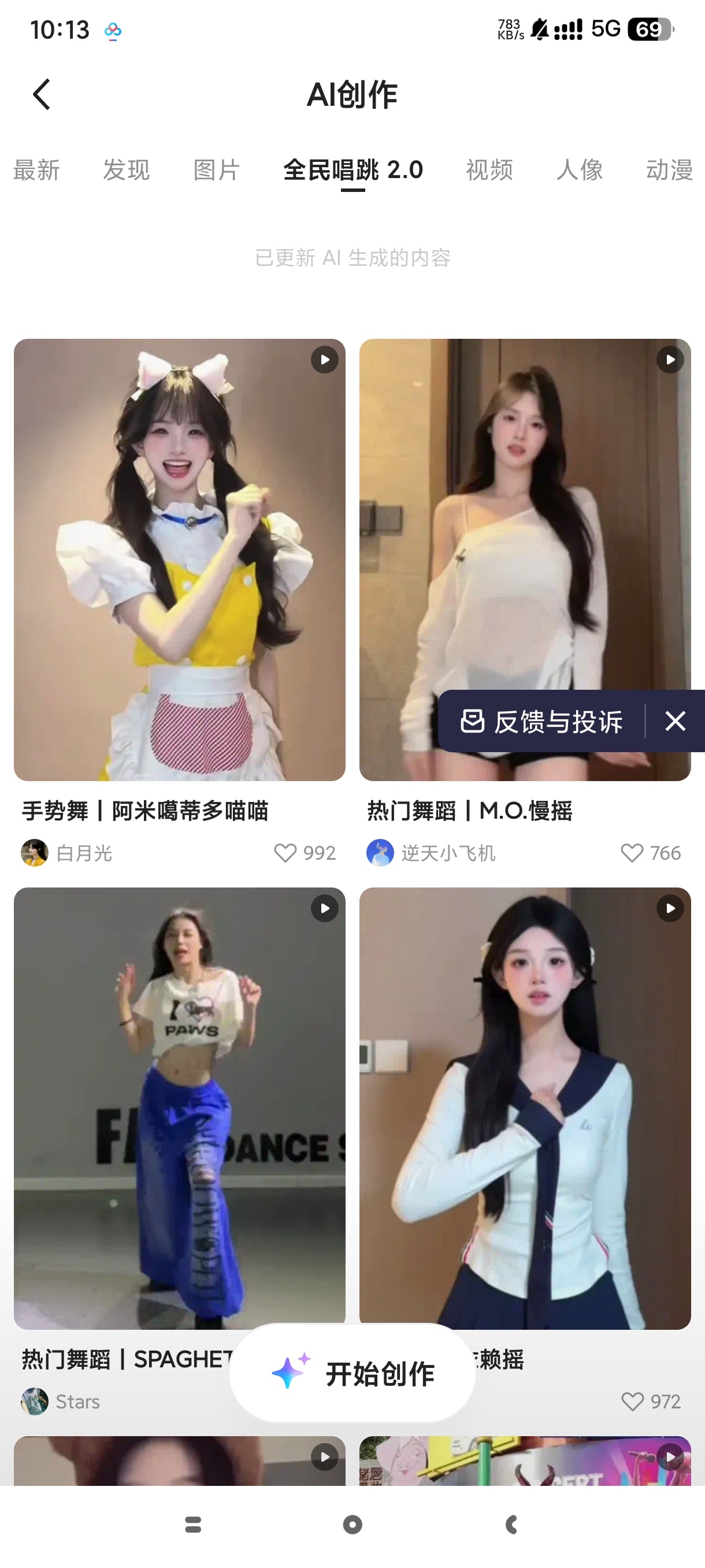Tap 开始创作 to start creating

pyautogui.click(x=352, y=1373)
